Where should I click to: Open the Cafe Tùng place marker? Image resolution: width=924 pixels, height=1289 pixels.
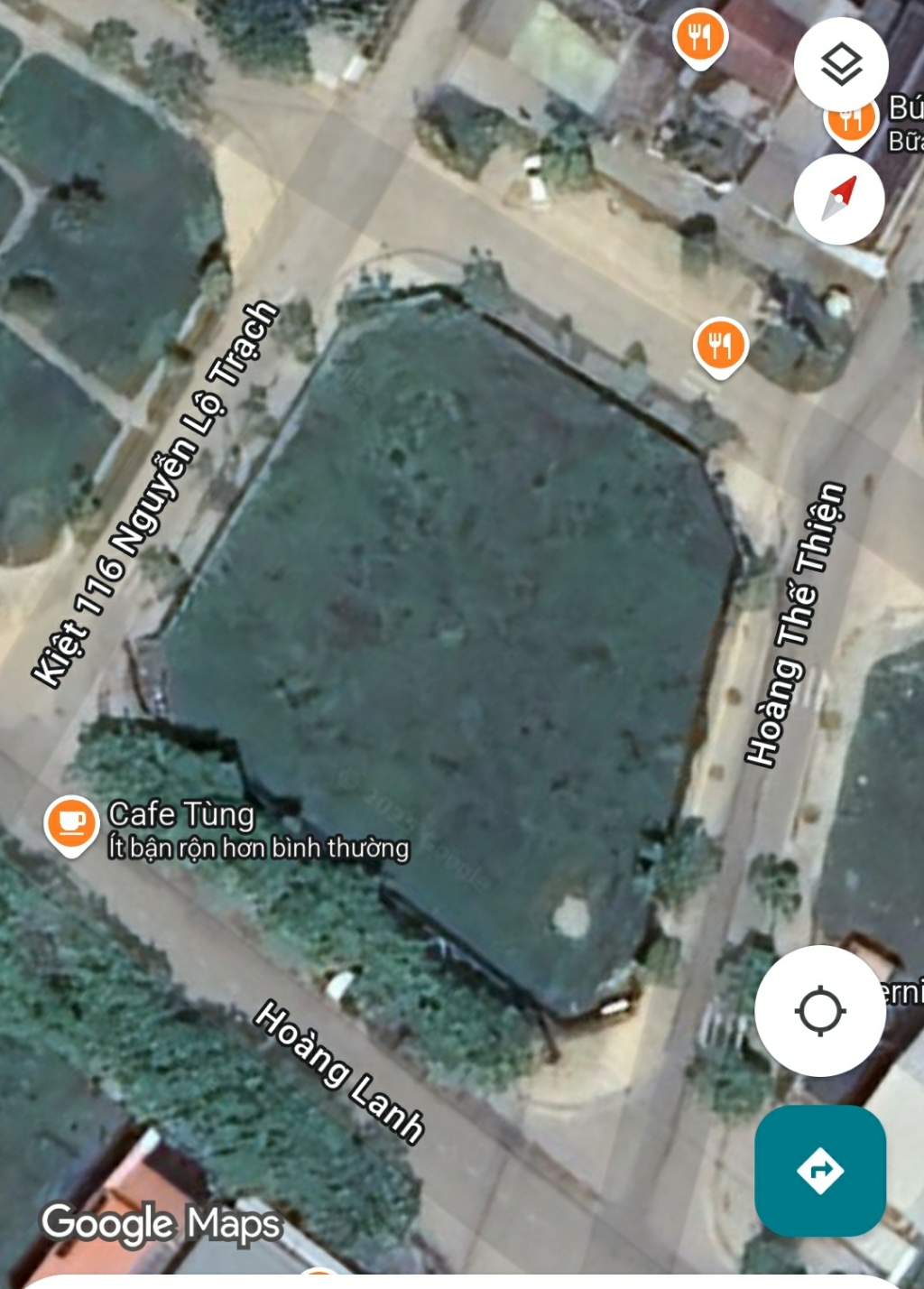(x=72, y=822)
